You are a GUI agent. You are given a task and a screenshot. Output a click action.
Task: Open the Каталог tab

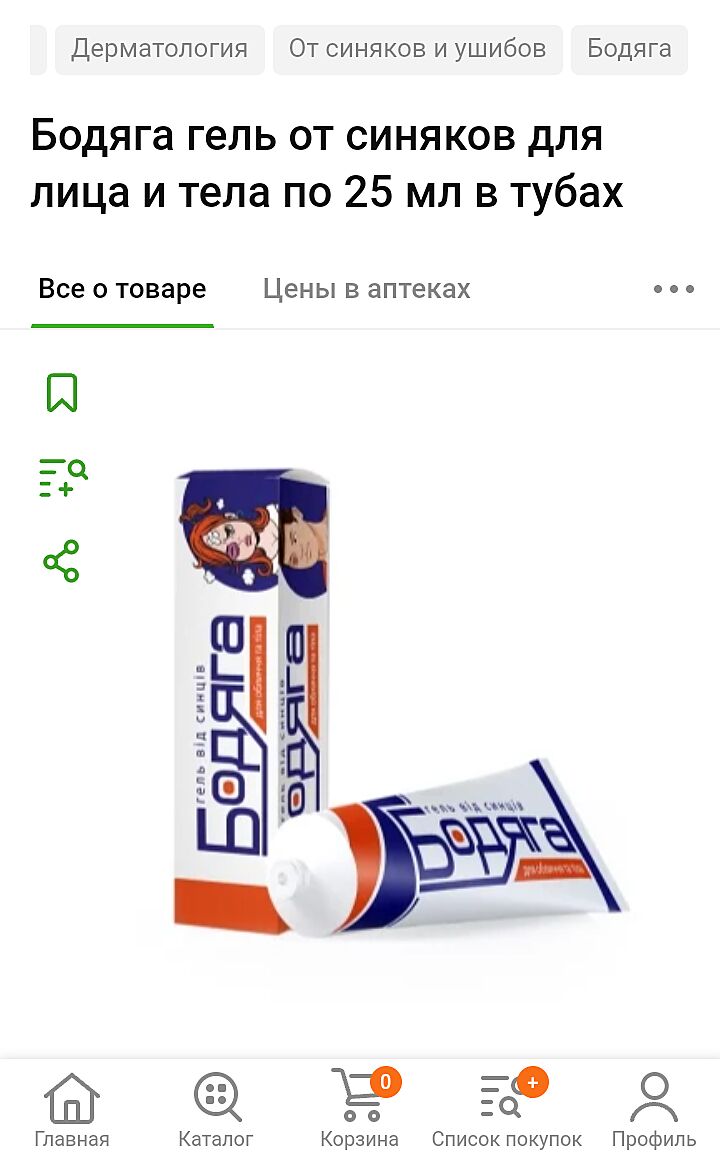coord(216,1110)
